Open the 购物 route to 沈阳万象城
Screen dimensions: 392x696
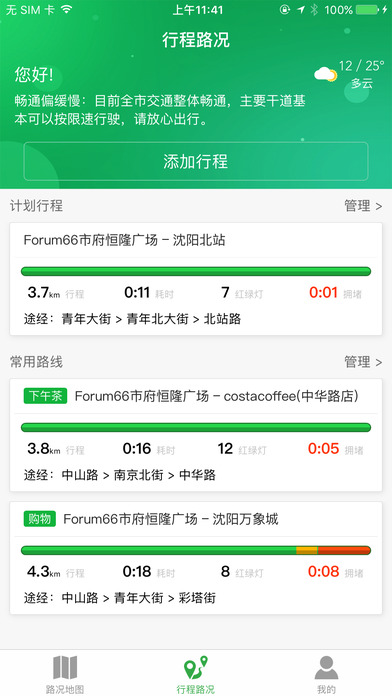click(x=196, y=558)
